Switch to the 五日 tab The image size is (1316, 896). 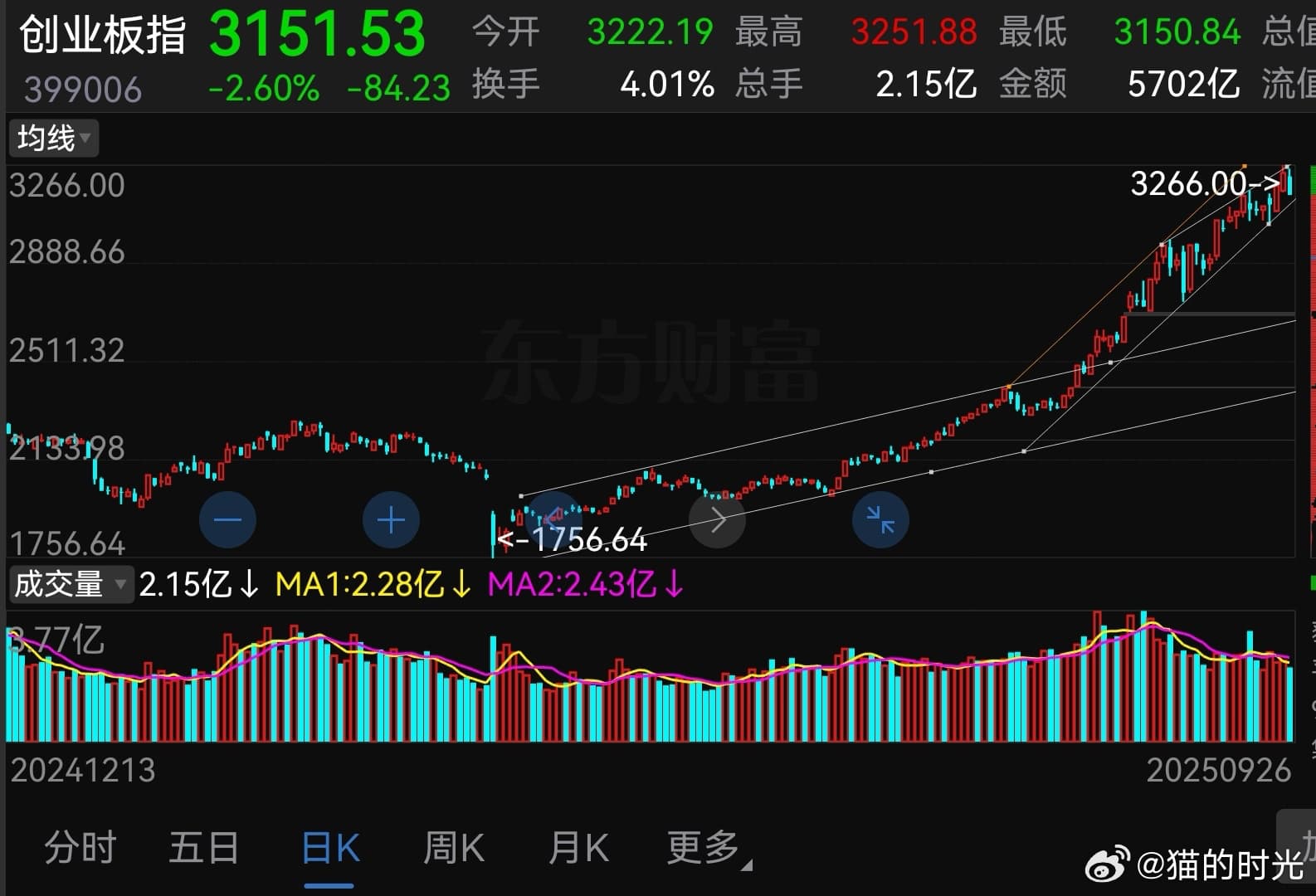204,848
